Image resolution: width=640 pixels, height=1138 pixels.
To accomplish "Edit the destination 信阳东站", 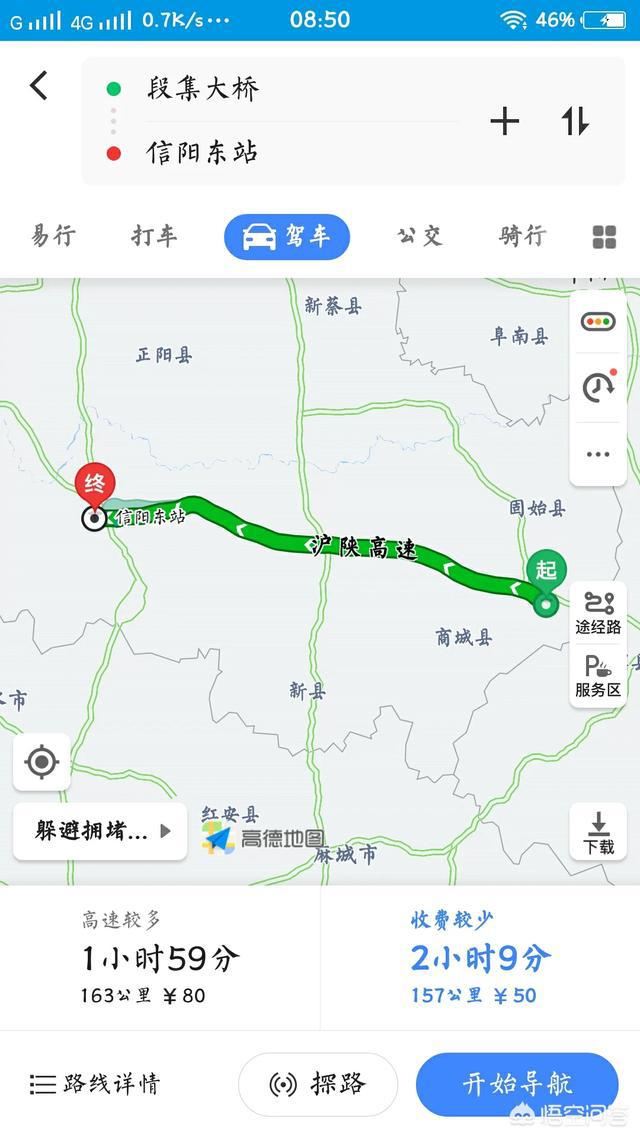I will [x=202, y=152].
